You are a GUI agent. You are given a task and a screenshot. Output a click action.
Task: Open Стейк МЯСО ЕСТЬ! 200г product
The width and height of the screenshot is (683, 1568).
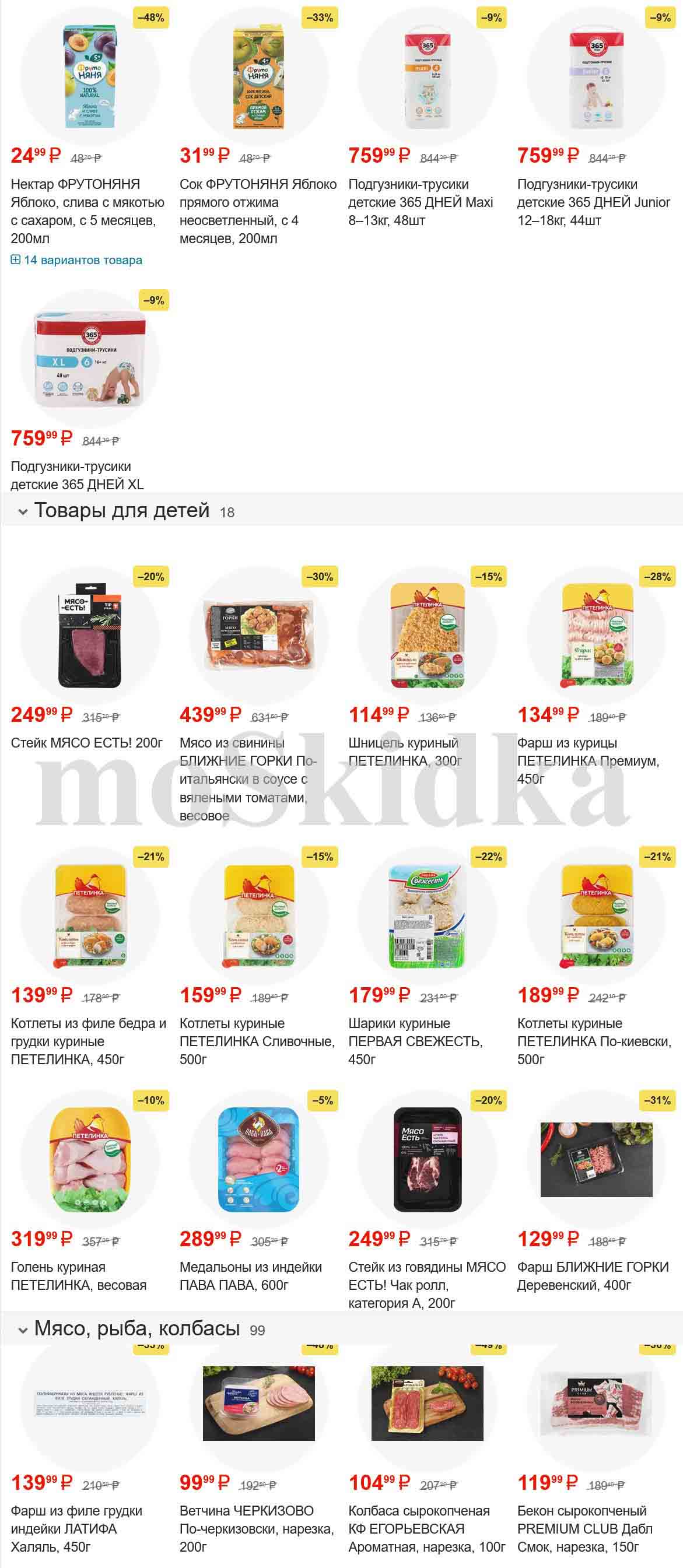pos(86,743)
